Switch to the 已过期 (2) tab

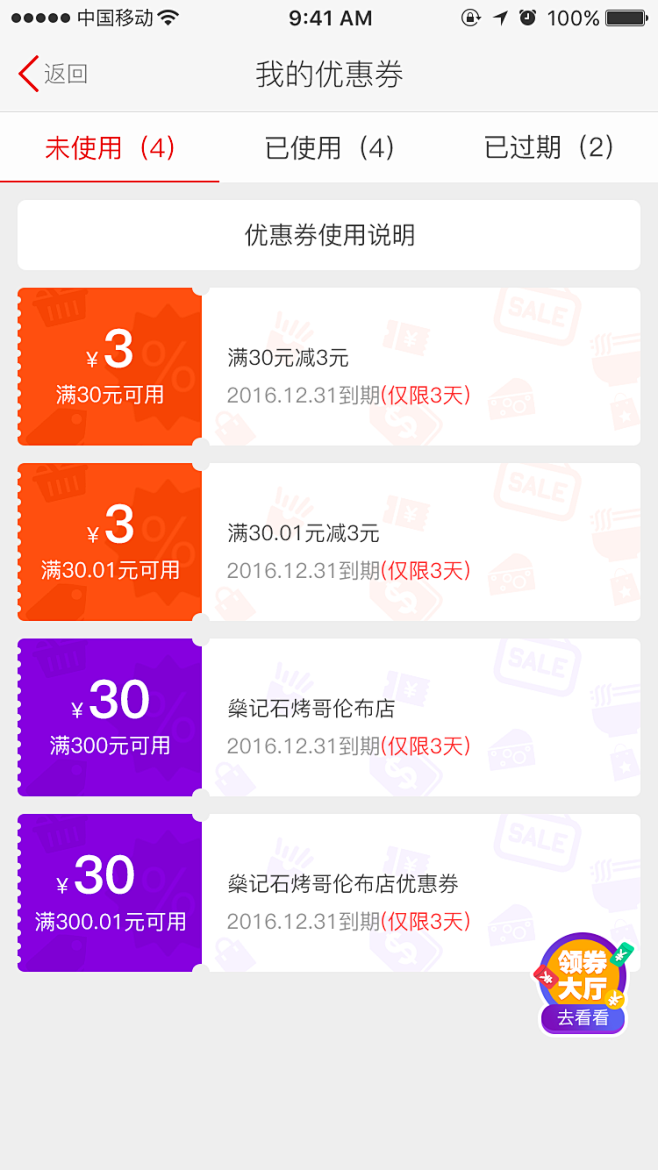[x=548, y=148]
